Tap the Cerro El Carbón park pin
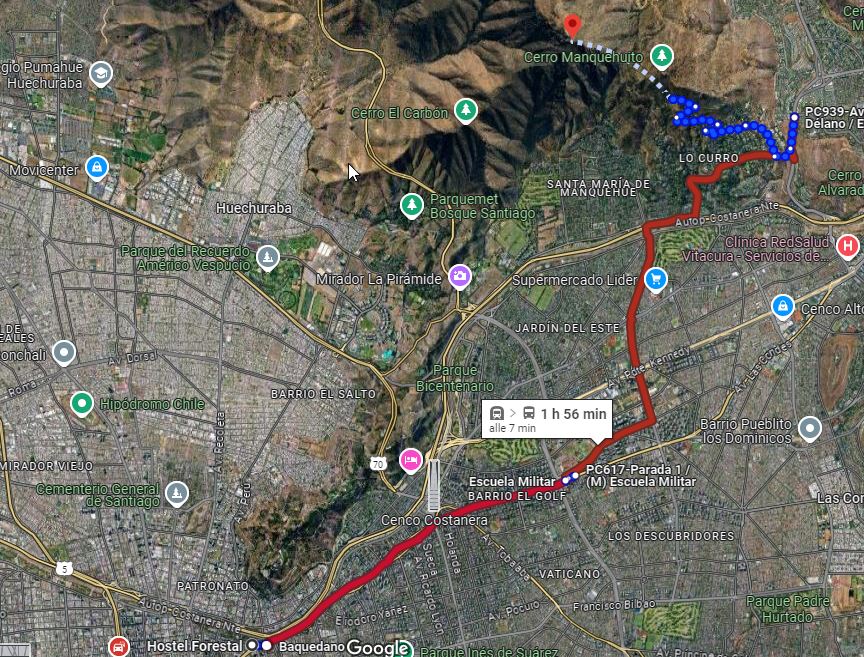Image resolution: width=864 pixels, height=657 pixels. 465,111
